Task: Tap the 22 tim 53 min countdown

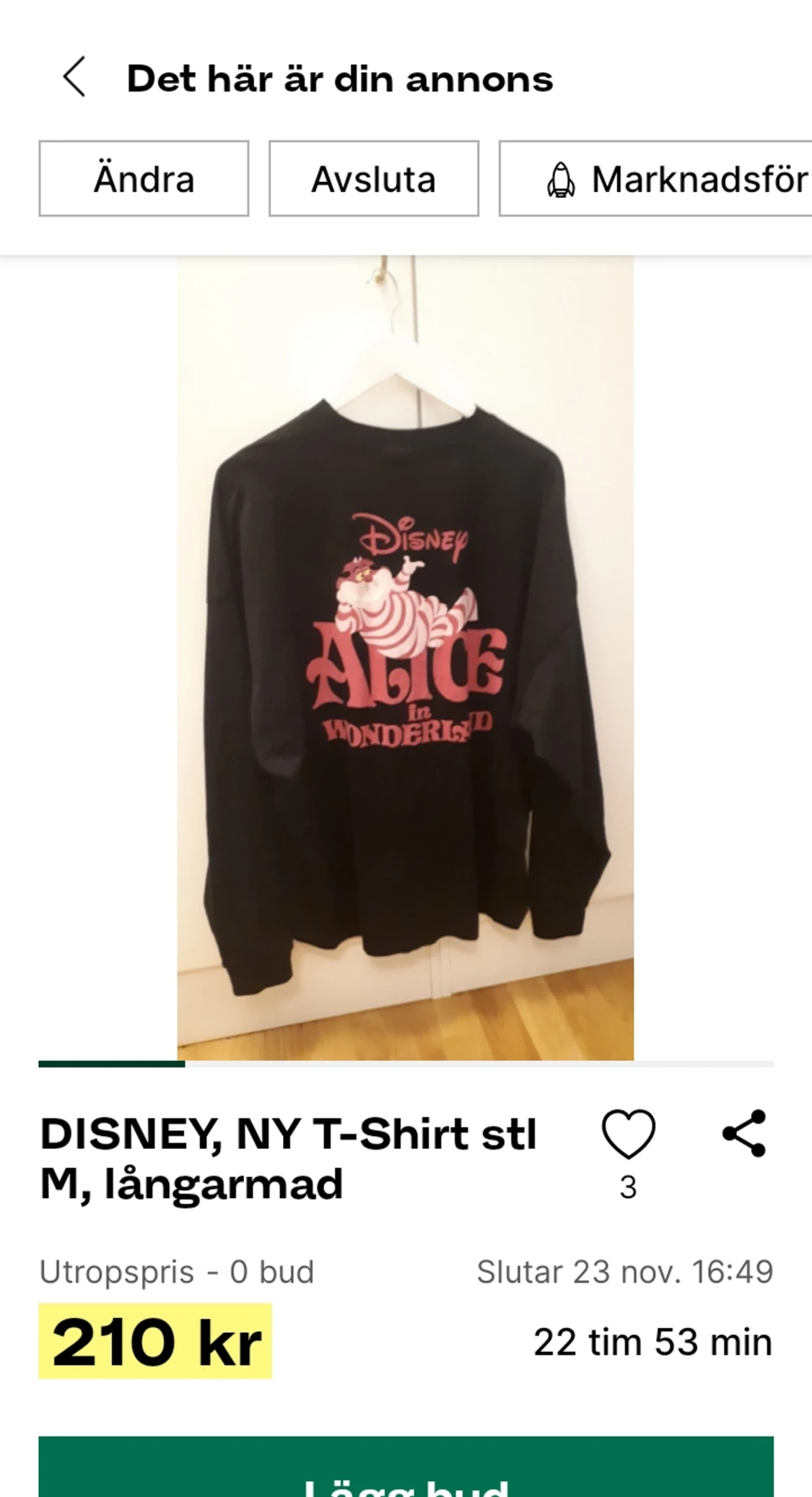Action: 652,1341
